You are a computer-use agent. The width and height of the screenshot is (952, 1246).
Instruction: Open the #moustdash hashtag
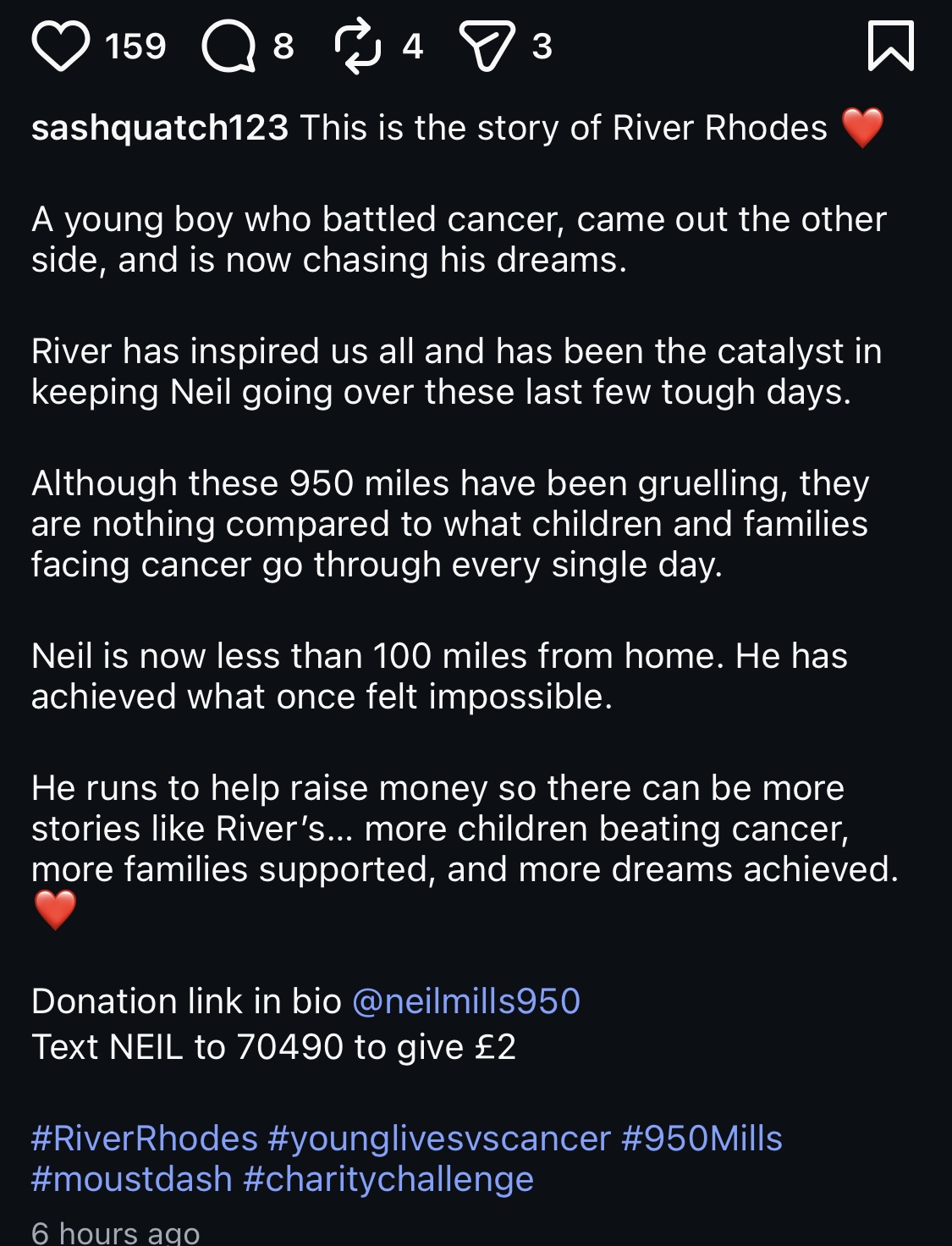(132, 1179)
